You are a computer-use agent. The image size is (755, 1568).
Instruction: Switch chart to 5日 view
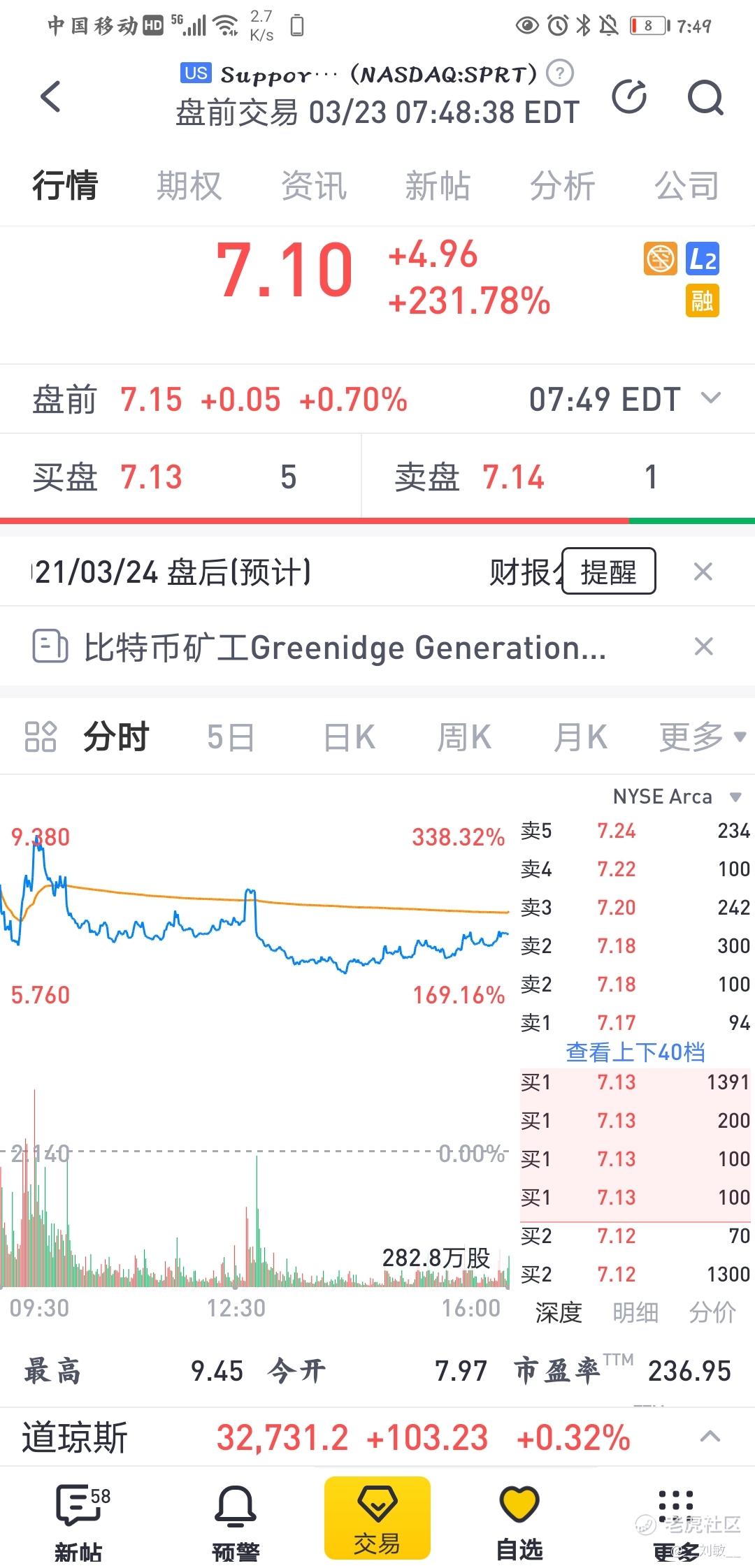(231, 737)
